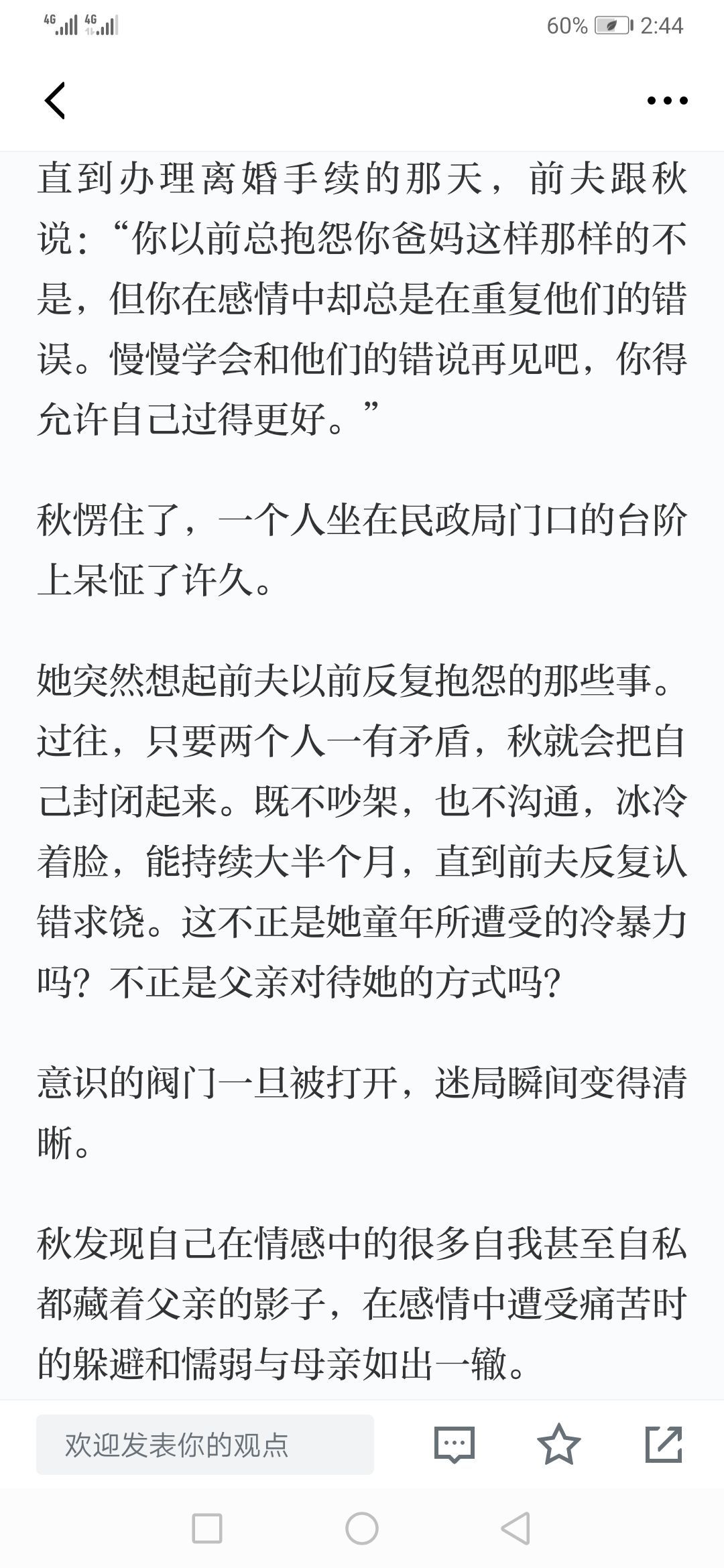
Task: Tap the system home button
Action: pyautogui.click(x=362, y=1528)
